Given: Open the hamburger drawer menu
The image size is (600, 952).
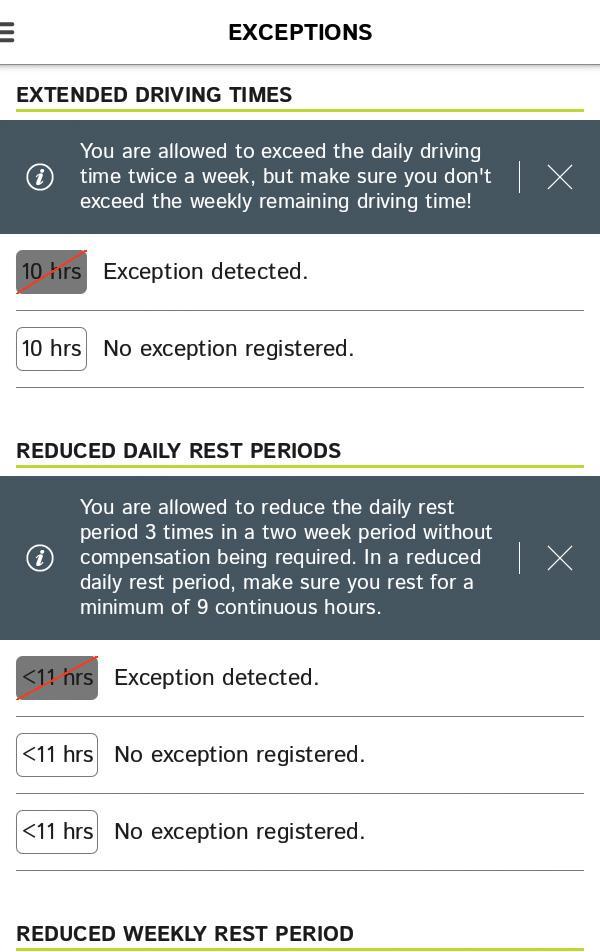Looking at the screenshot, I should (x=8, y=32).
